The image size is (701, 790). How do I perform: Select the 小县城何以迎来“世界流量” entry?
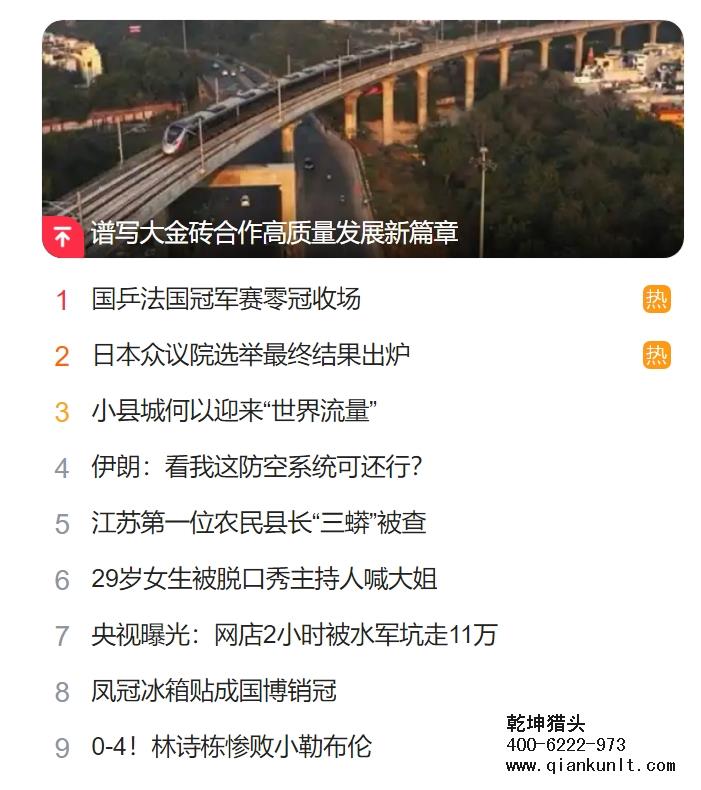click(x=233, y=411)
